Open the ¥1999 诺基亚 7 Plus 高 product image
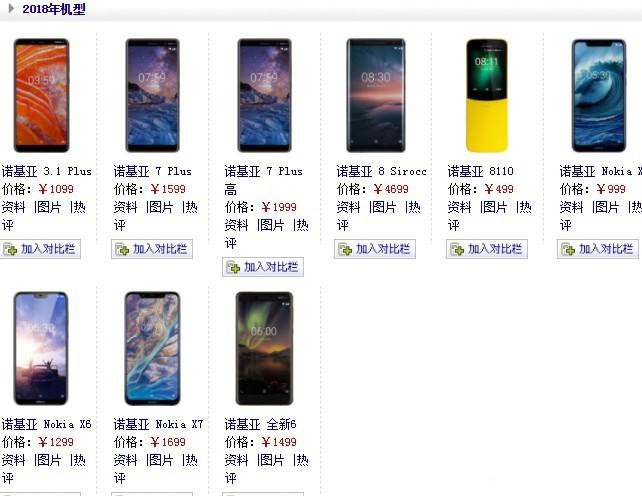 click(x=264, y=95)
